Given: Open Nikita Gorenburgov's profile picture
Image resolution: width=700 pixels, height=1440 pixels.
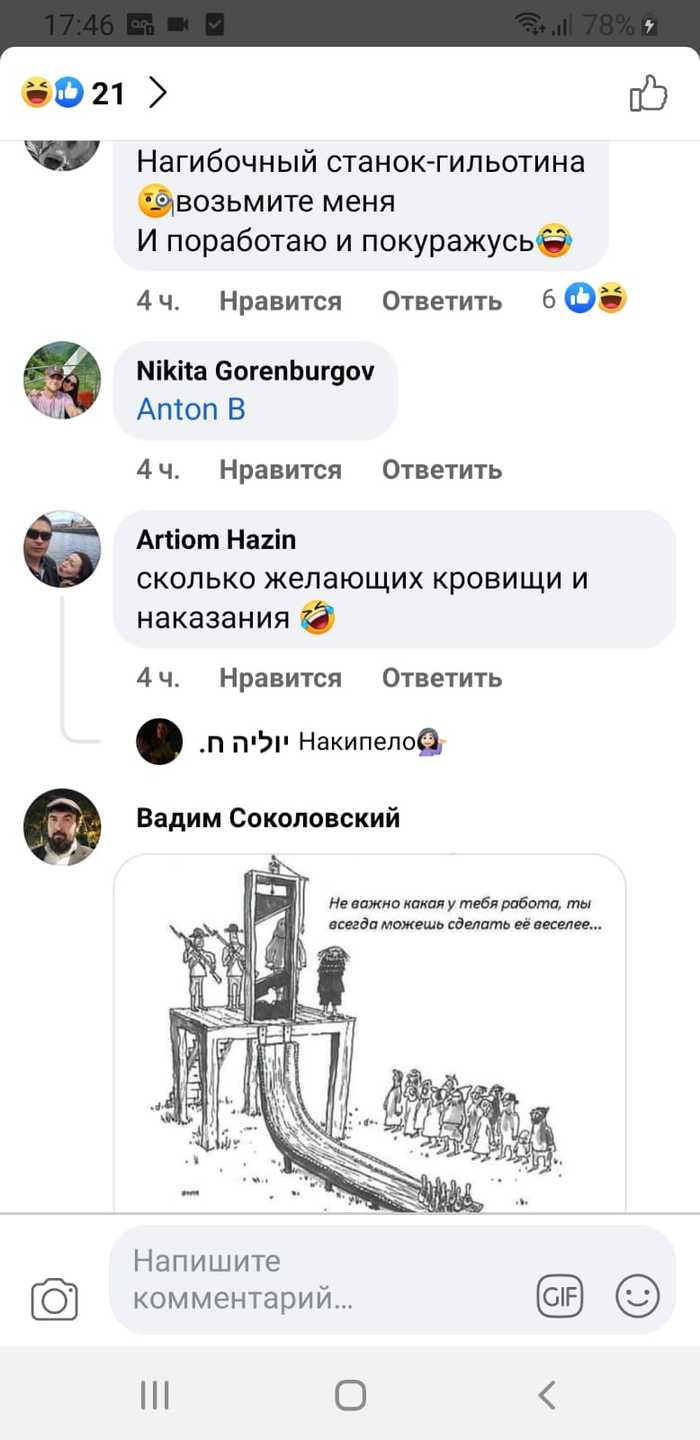Looking at the screenshot, I should pyautogui.click(x=62, y=380).
